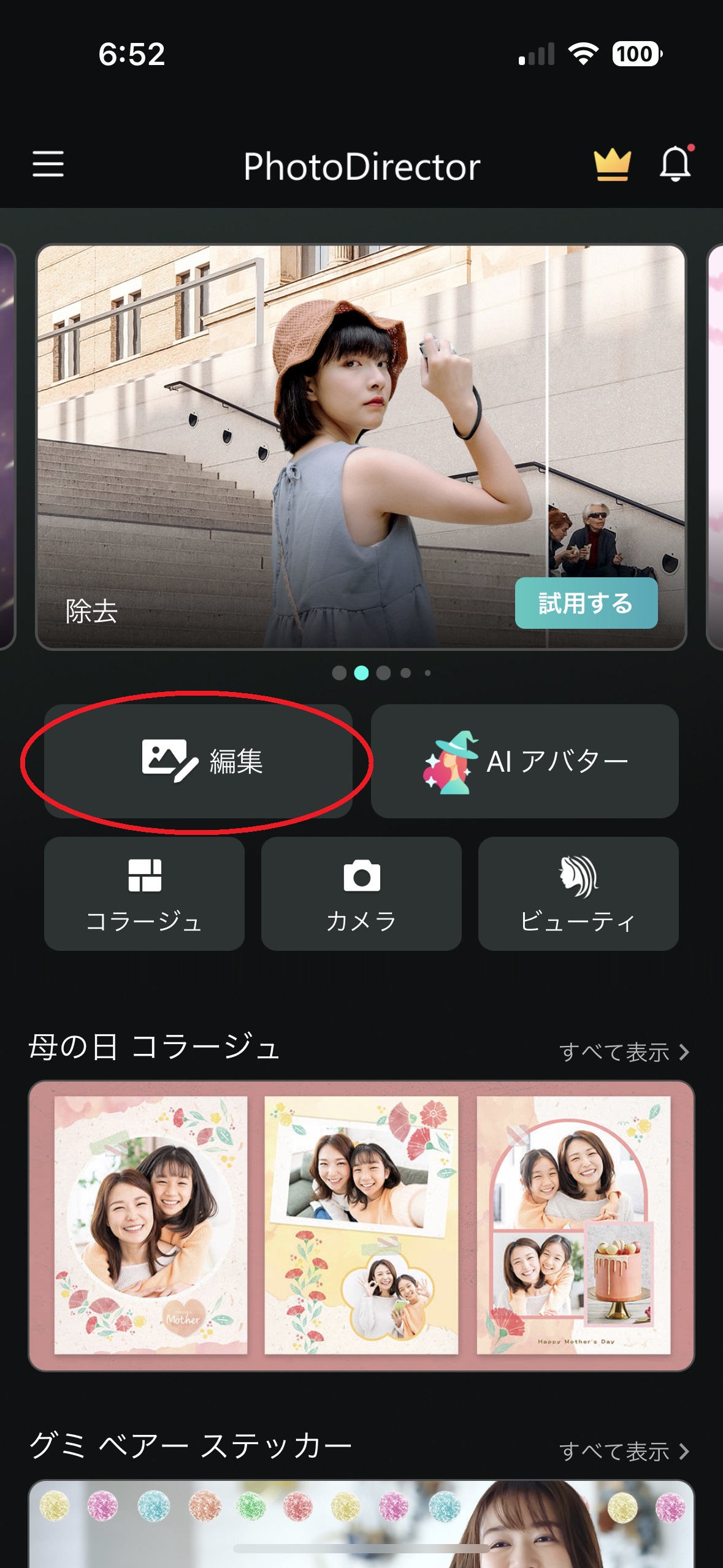Tap the premium crown icon
Viewport: 723px width, 1568px height.
coord(612,165)
